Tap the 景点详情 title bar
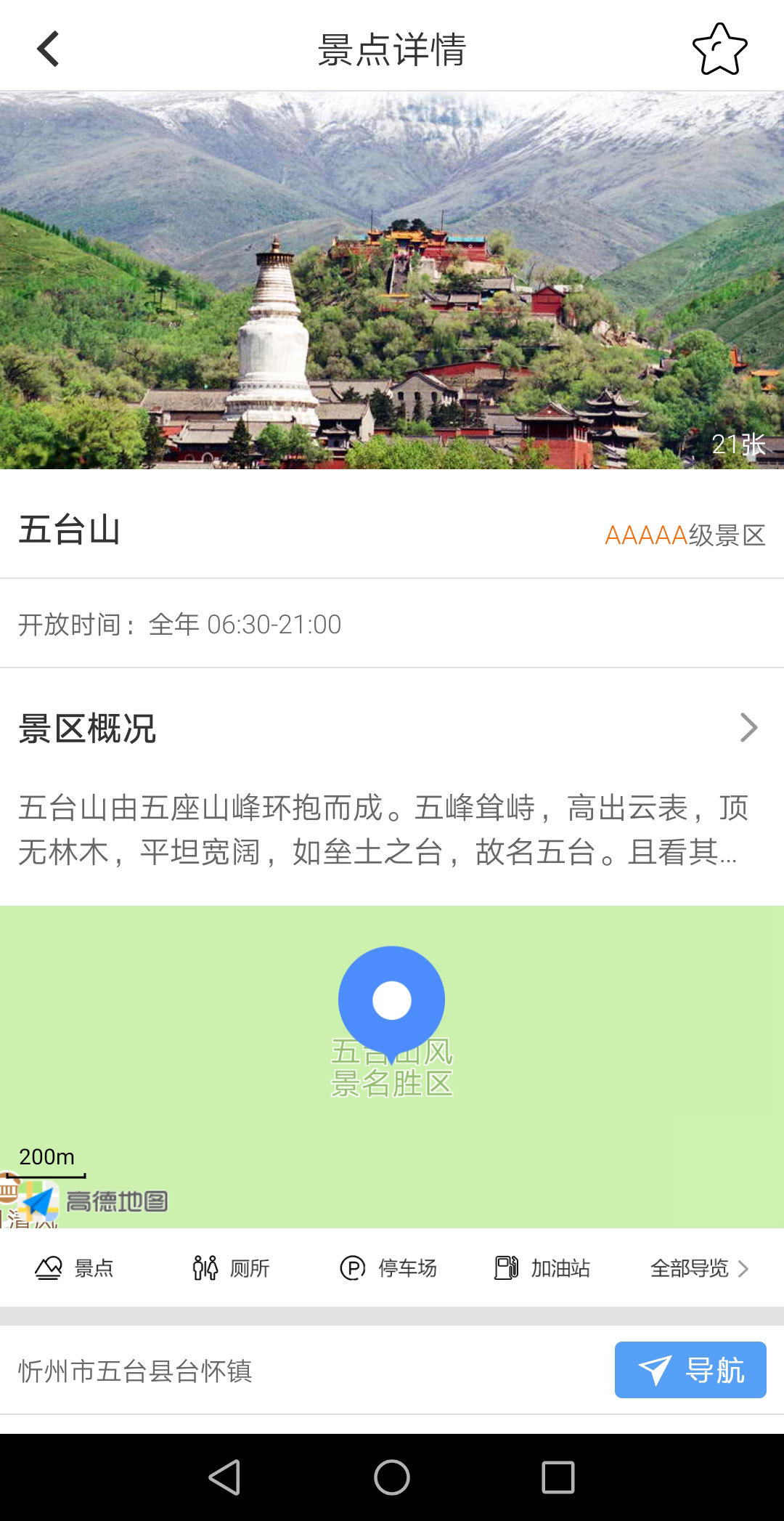 point(391,49)
